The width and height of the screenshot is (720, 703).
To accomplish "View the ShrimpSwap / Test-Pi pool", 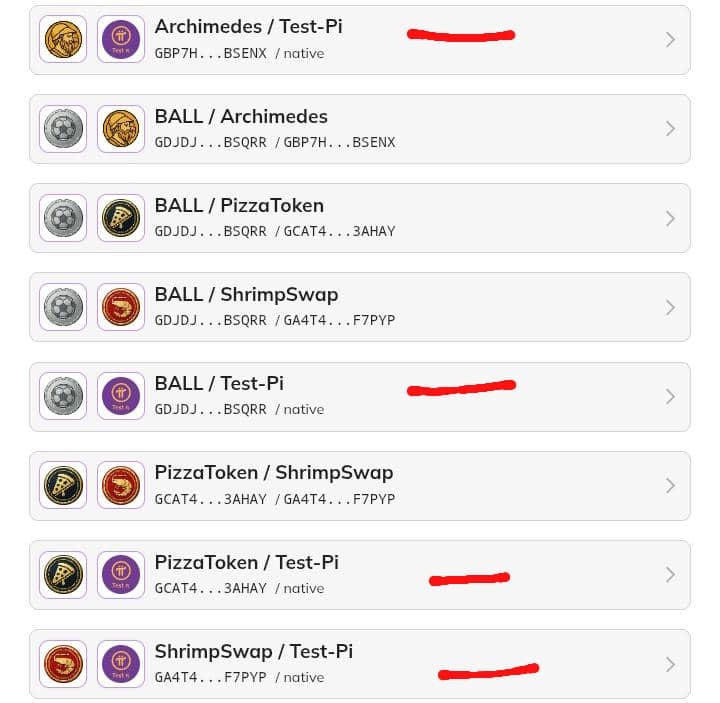I will coord(359,663).
